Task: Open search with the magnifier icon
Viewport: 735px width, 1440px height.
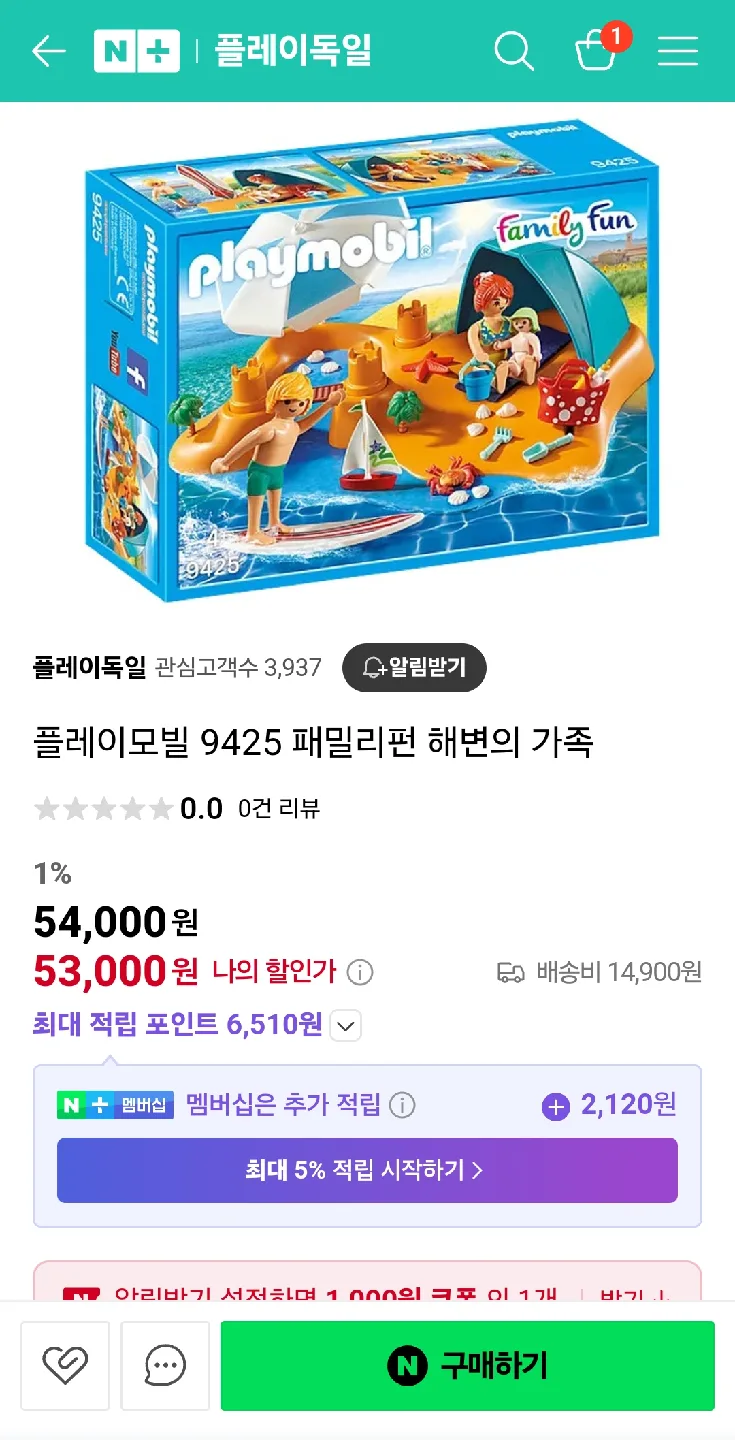Action: pyautogui.click(x=514, y=51)
